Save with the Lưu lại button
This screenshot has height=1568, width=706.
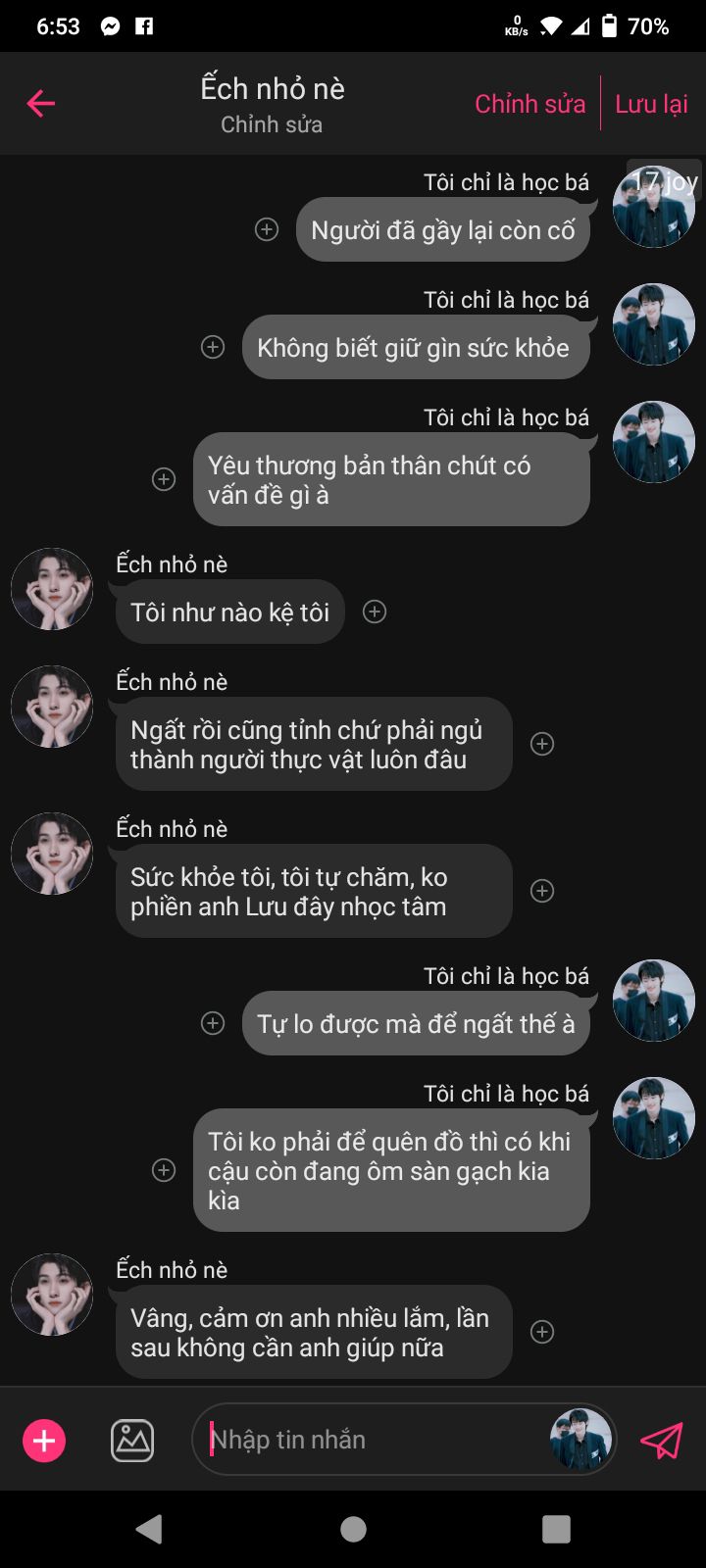pos(651,104)
